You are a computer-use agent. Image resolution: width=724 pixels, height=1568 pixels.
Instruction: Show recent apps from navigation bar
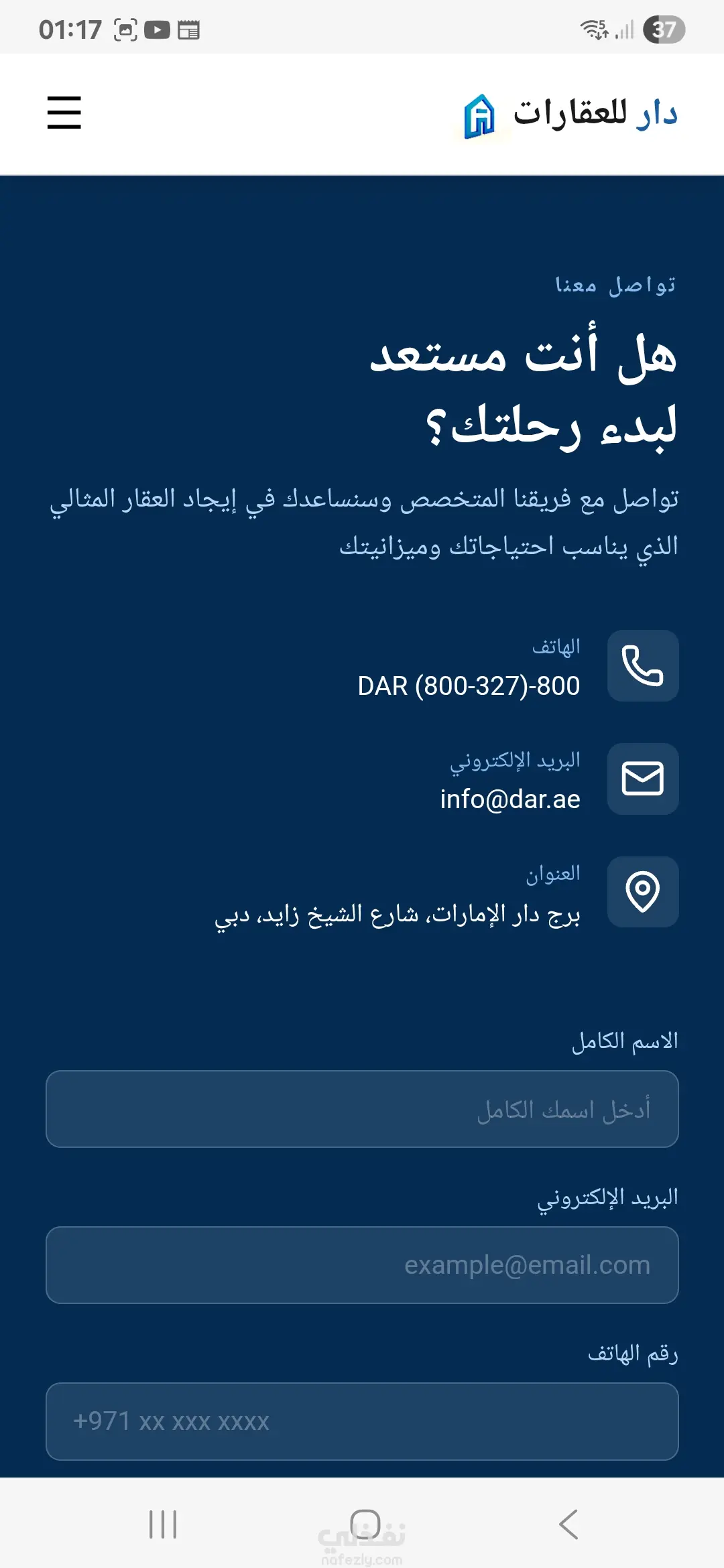pyautogui.click(x=163, y=1524)
